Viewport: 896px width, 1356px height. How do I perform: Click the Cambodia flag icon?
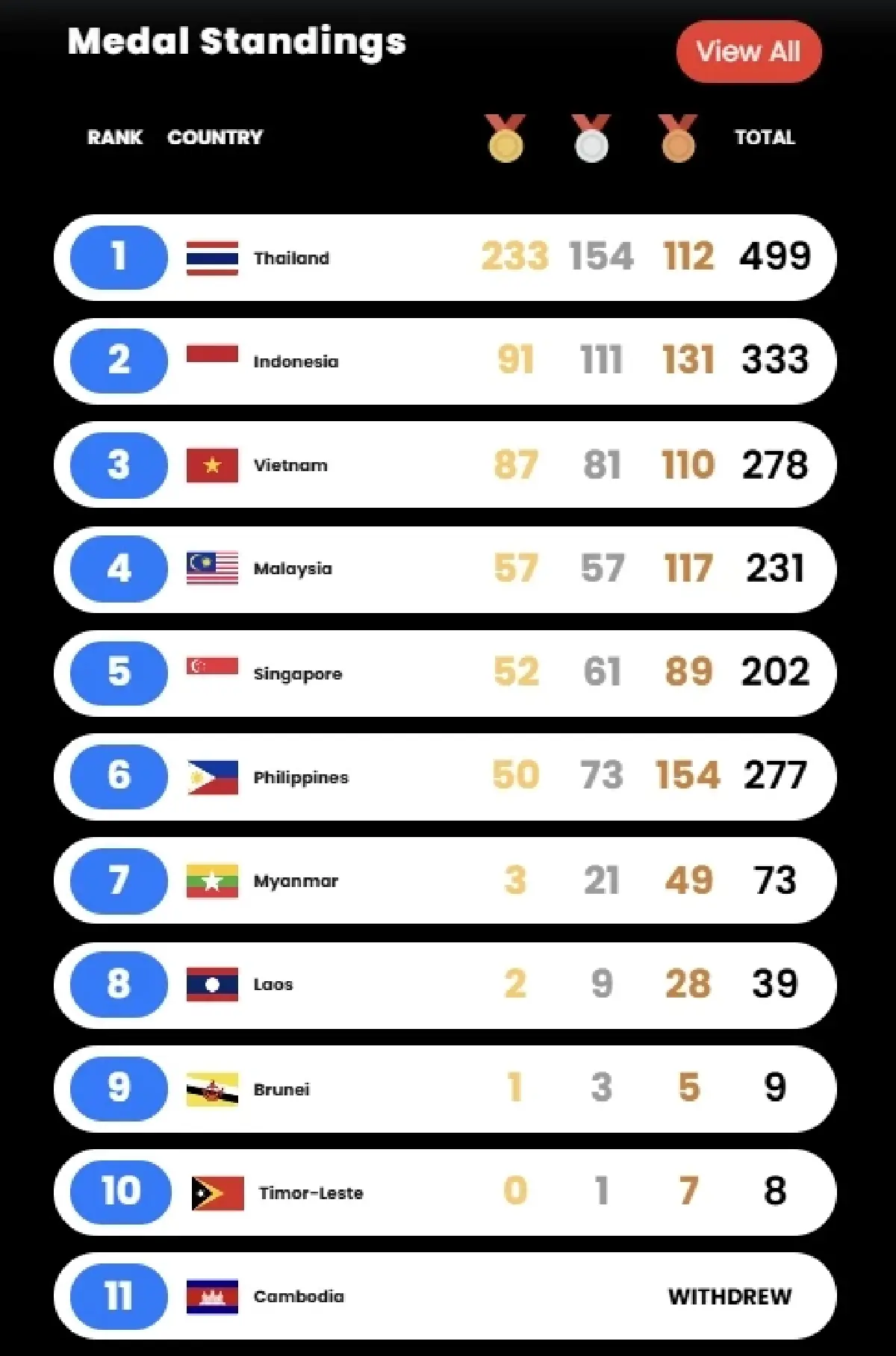click(x=211, y=1296)
